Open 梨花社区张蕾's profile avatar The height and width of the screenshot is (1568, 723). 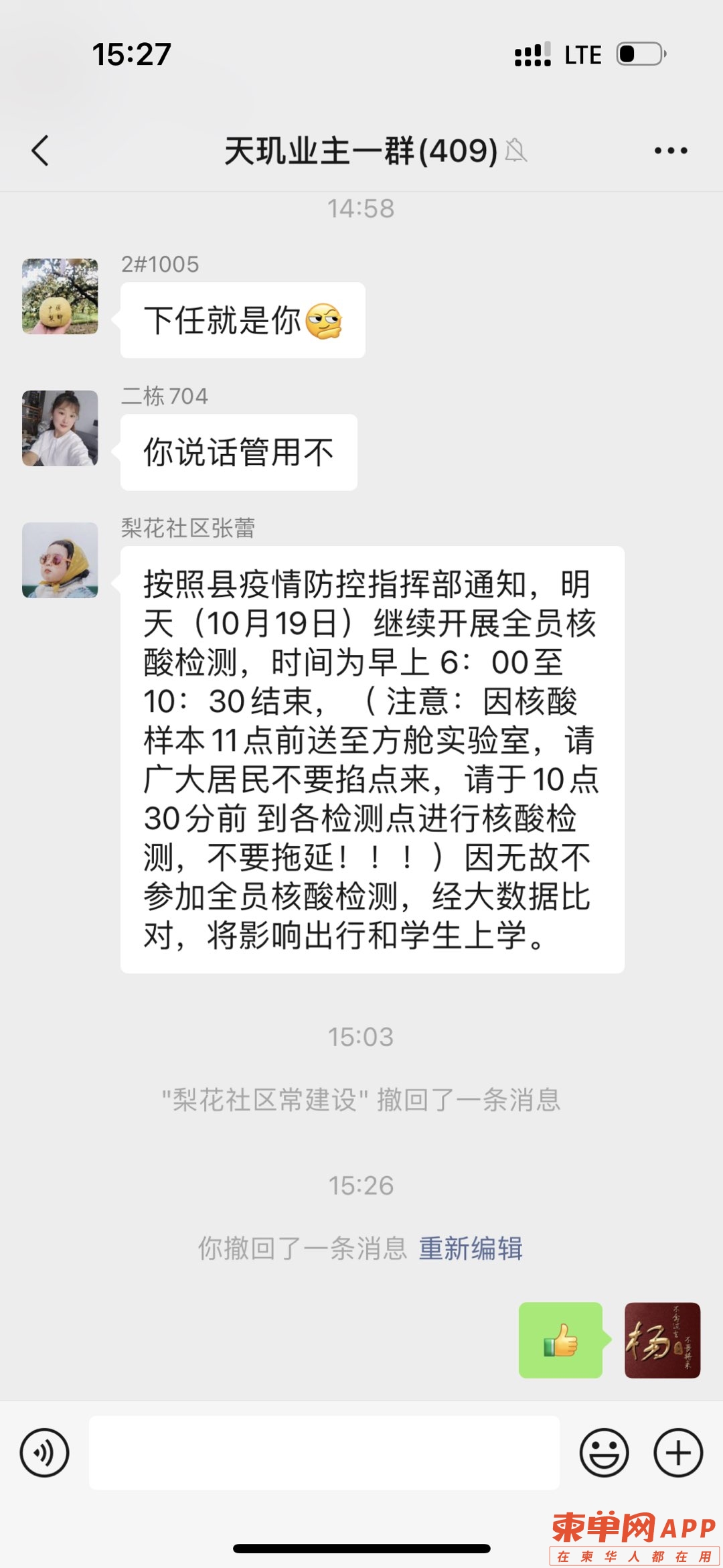(x=60, y=560)
